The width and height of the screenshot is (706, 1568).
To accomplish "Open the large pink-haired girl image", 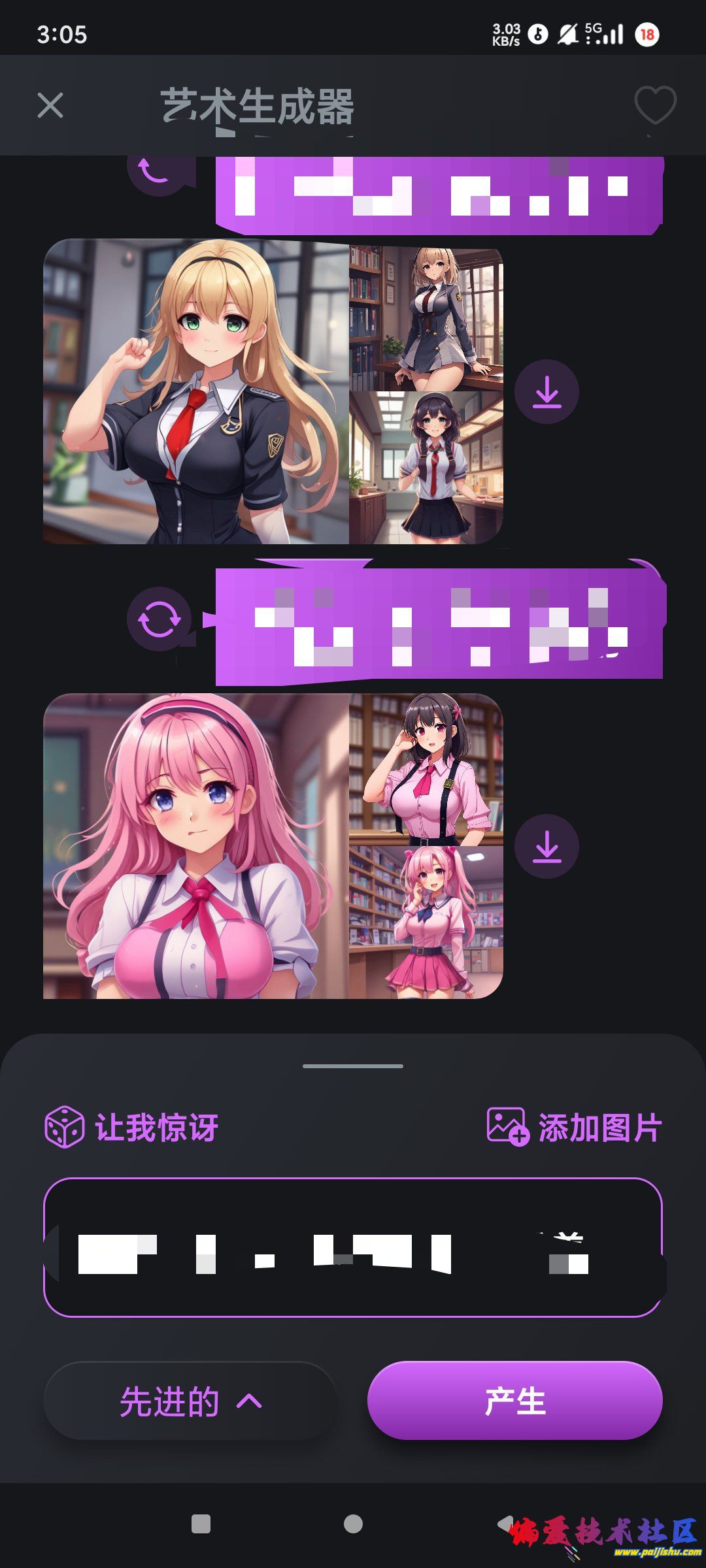I will click(196, 846).
